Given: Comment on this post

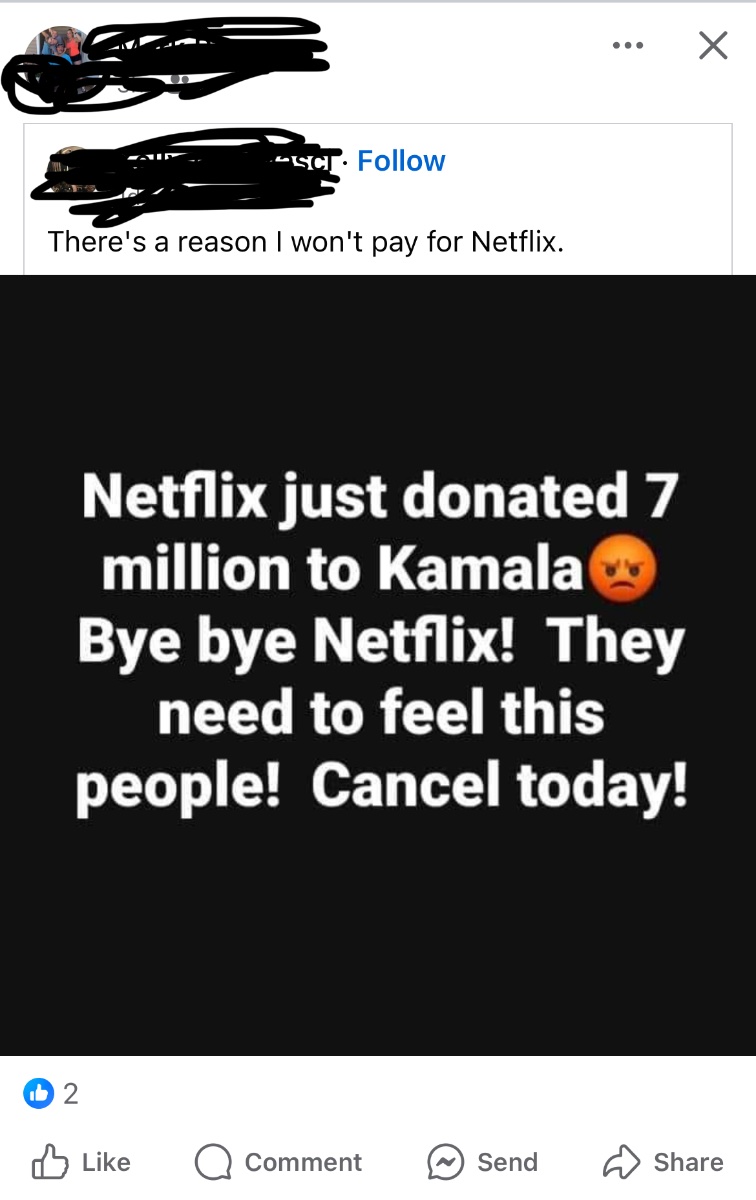Looking at the screenshot, I should [278, 1162].
